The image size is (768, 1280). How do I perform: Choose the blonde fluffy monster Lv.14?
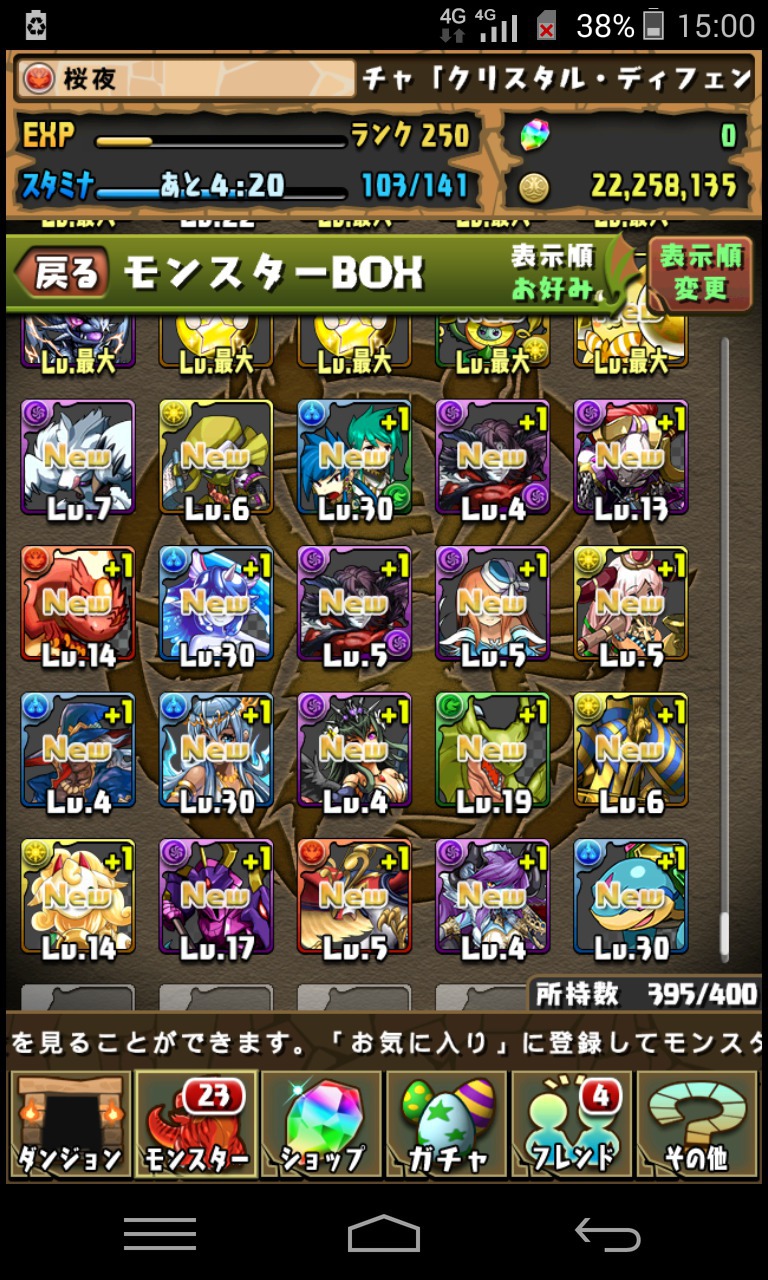coord(78,900)
